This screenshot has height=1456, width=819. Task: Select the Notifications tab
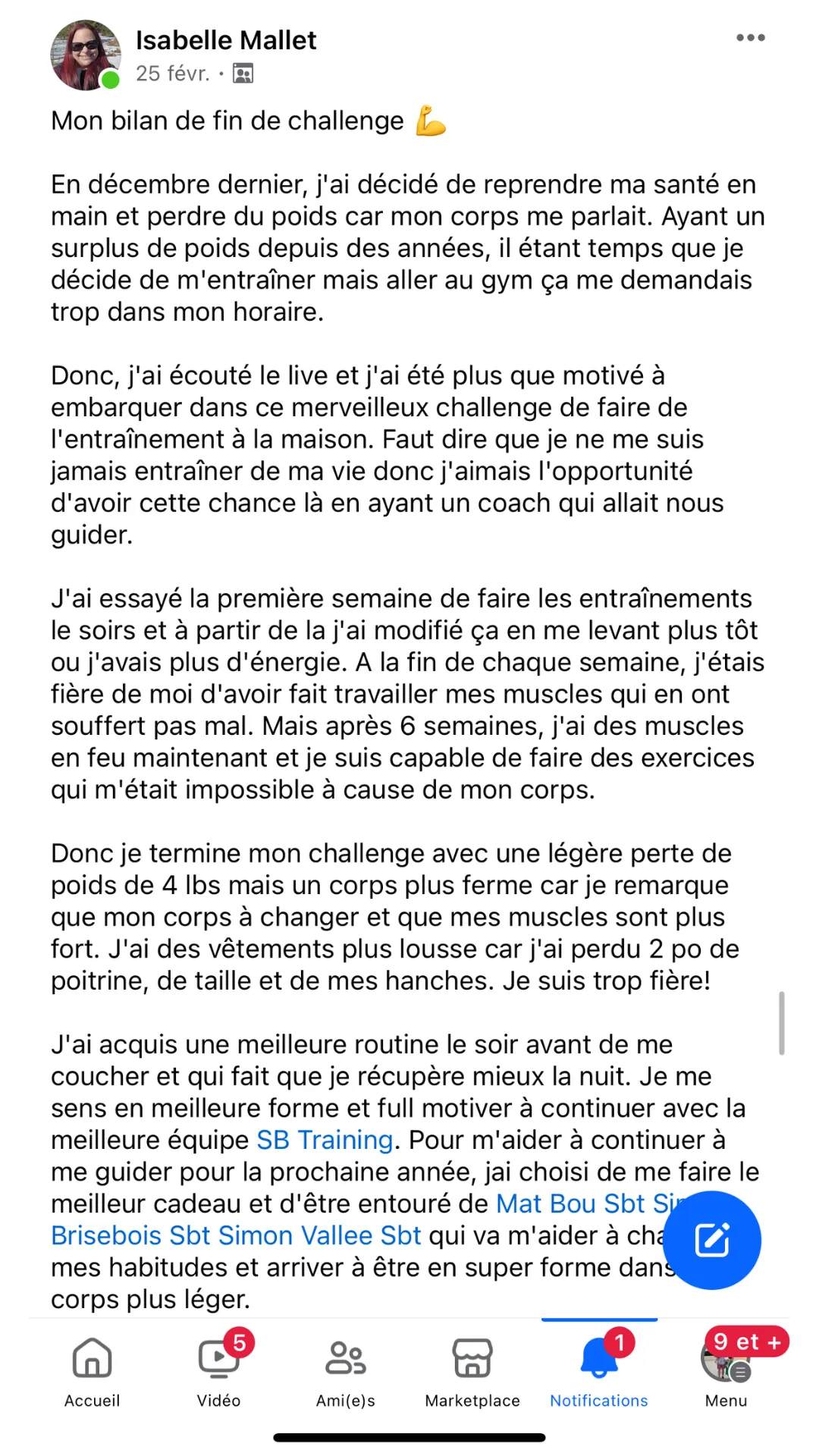[x=598, y=1371]
